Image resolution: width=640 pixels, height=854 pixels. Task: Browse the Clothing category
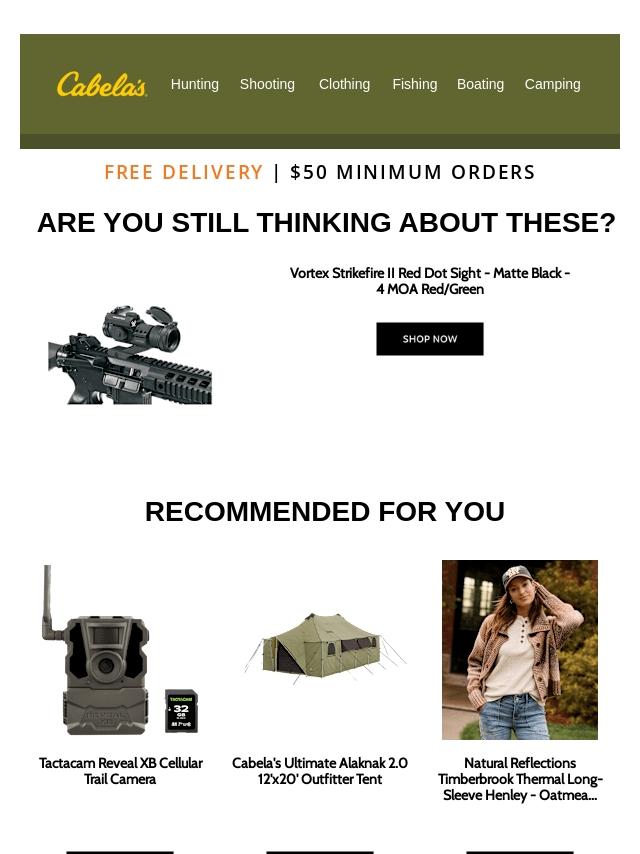point(344,84)
